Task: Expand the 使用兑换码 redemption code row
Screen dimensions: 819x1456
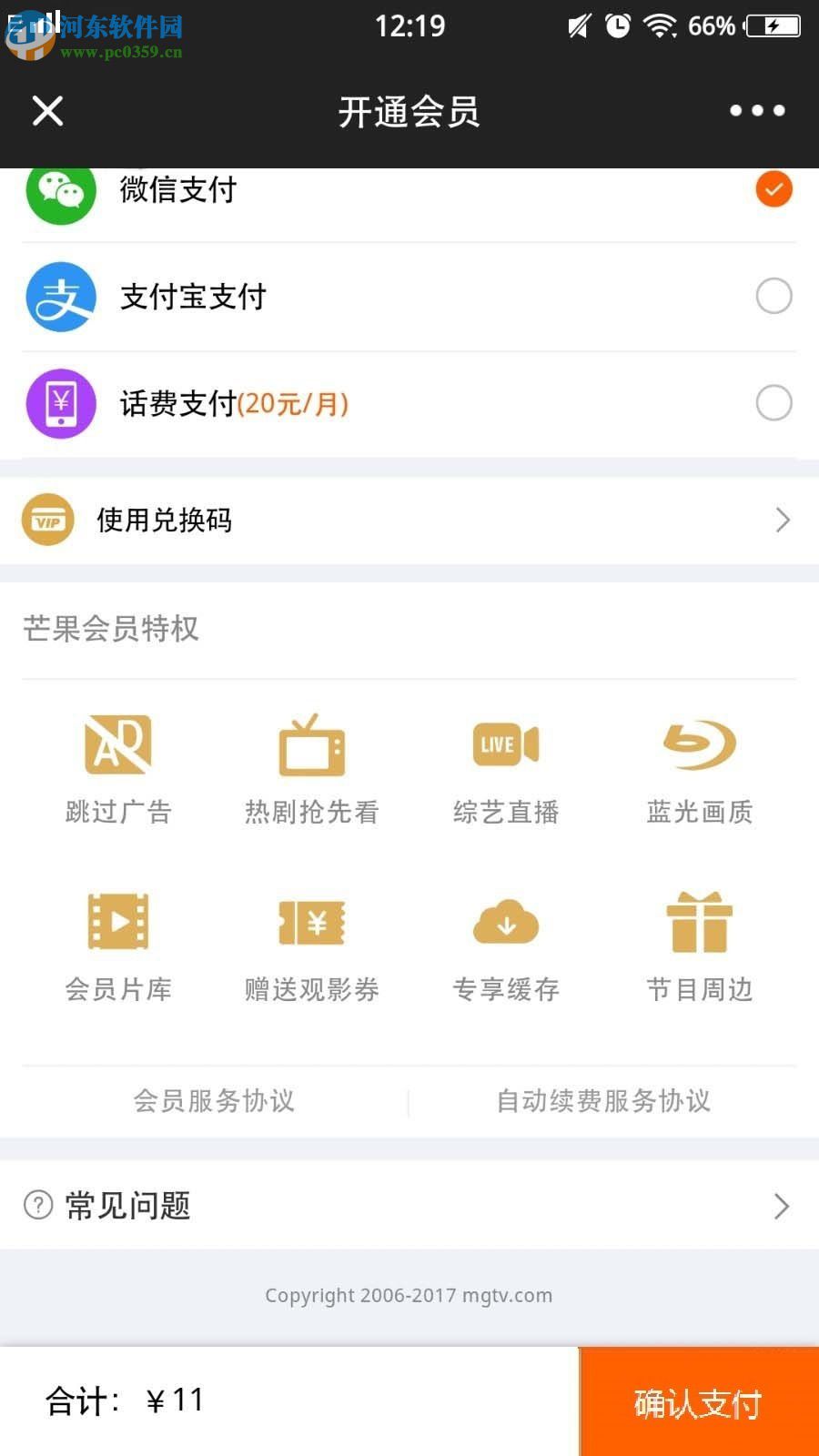Action: tap(409, 520)
